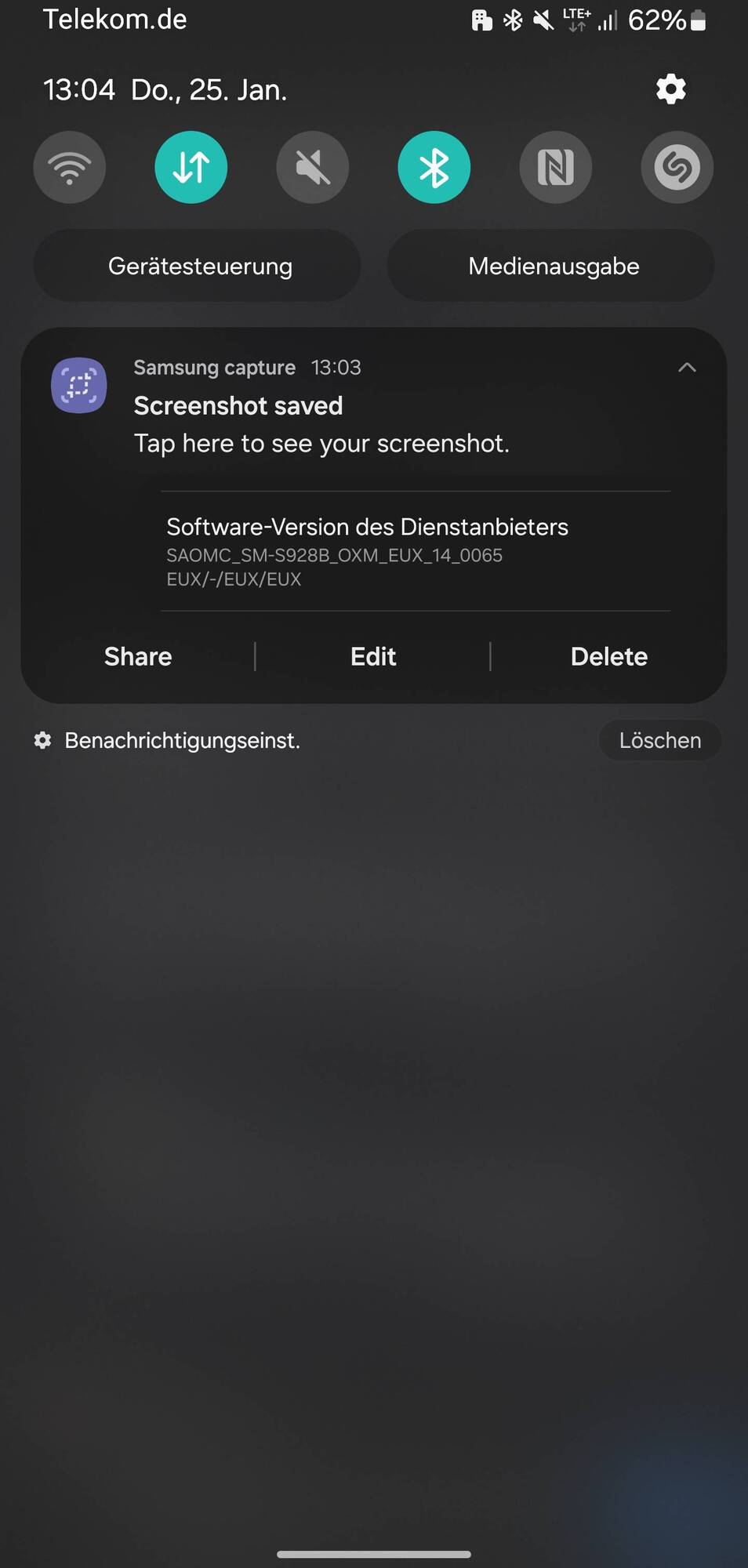Image resolution: width=748 pixels, height=1568 pixels.
Task: Edit the saved screenshot
Action: click(373, 656)
